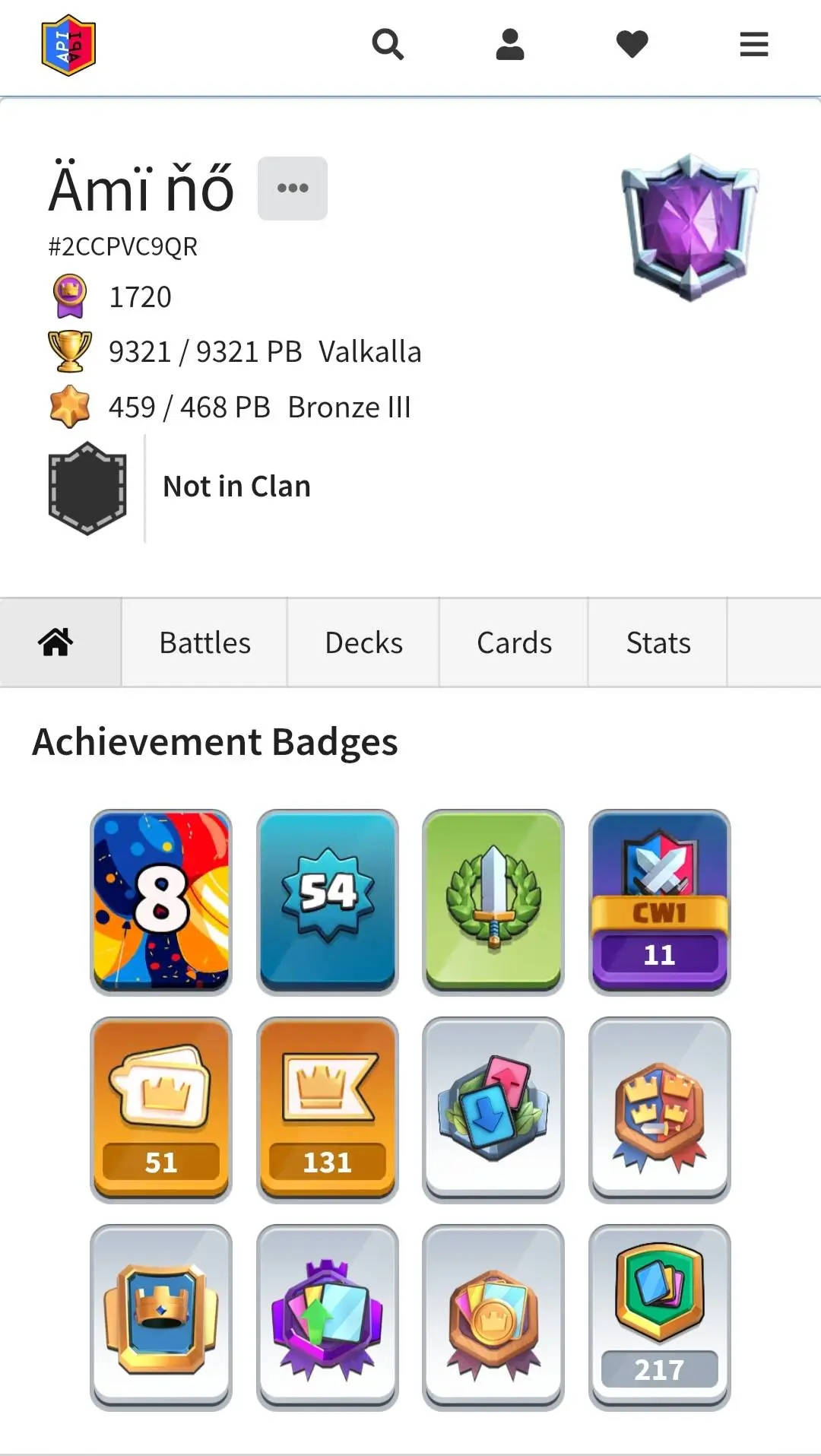
Task: Switch to the Cards tab
Action: [514, 642]
